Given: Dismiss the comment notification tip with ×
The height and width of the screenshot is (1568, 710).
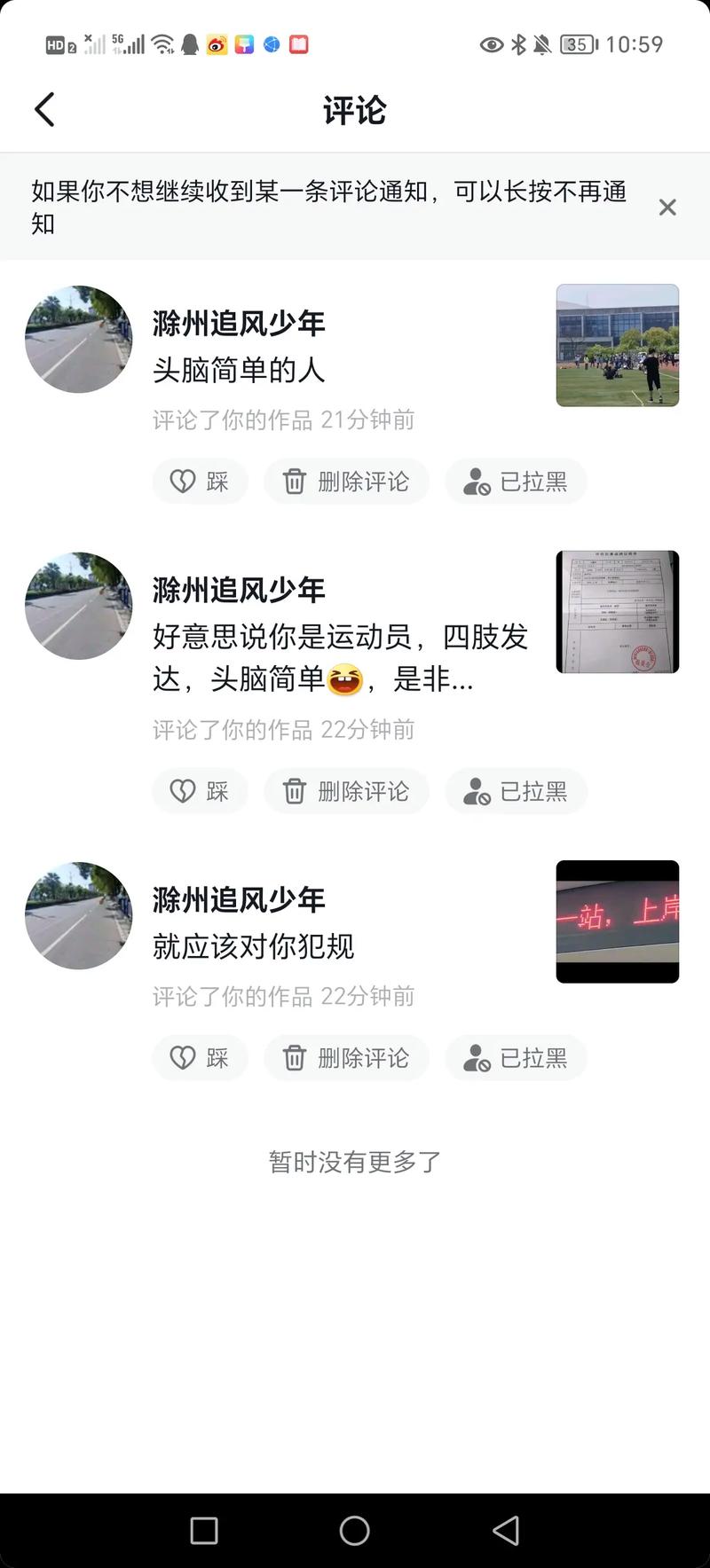Looking at the screenshot, I should click(667, 208).
